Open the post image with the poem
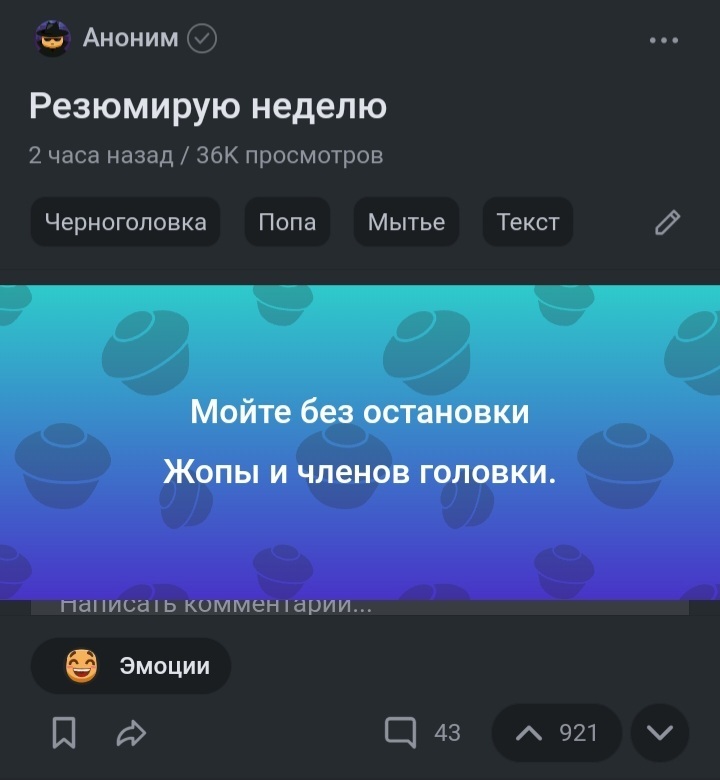720x780 pixels. (x=360, y=442)
